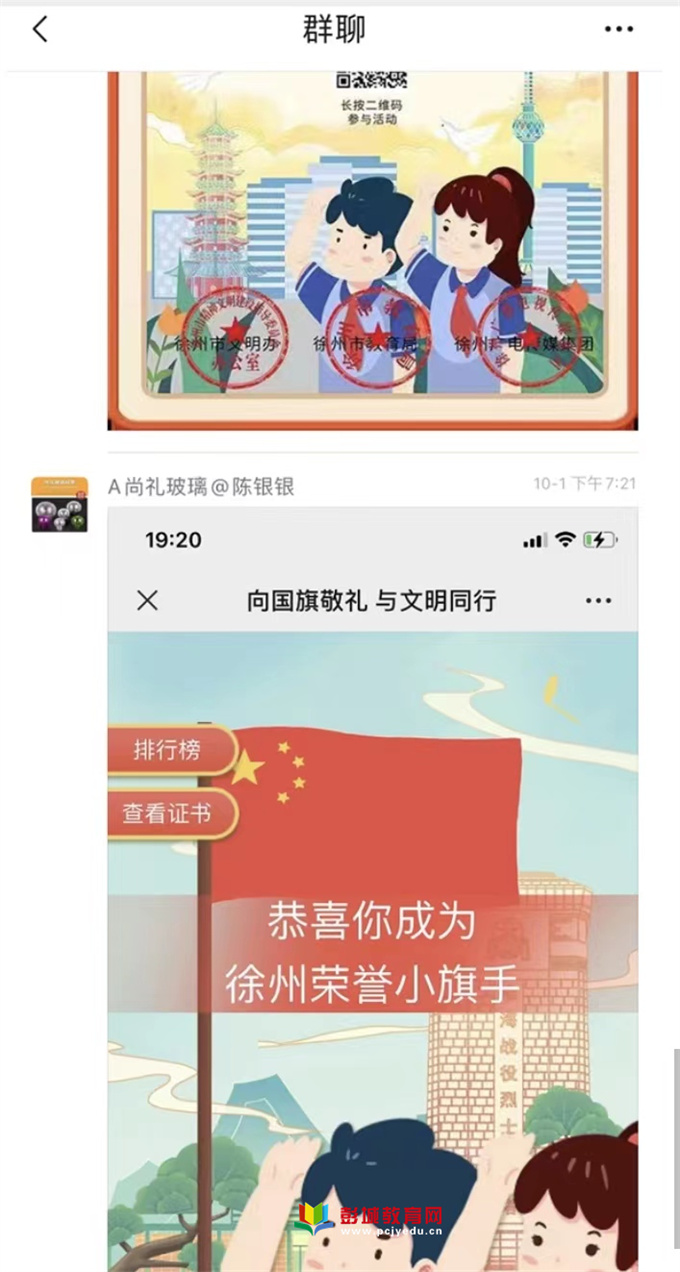View the avatar profile of A尚礼玻璃
Viewport: 680px width, 1272px height.
tap(59, 504)
